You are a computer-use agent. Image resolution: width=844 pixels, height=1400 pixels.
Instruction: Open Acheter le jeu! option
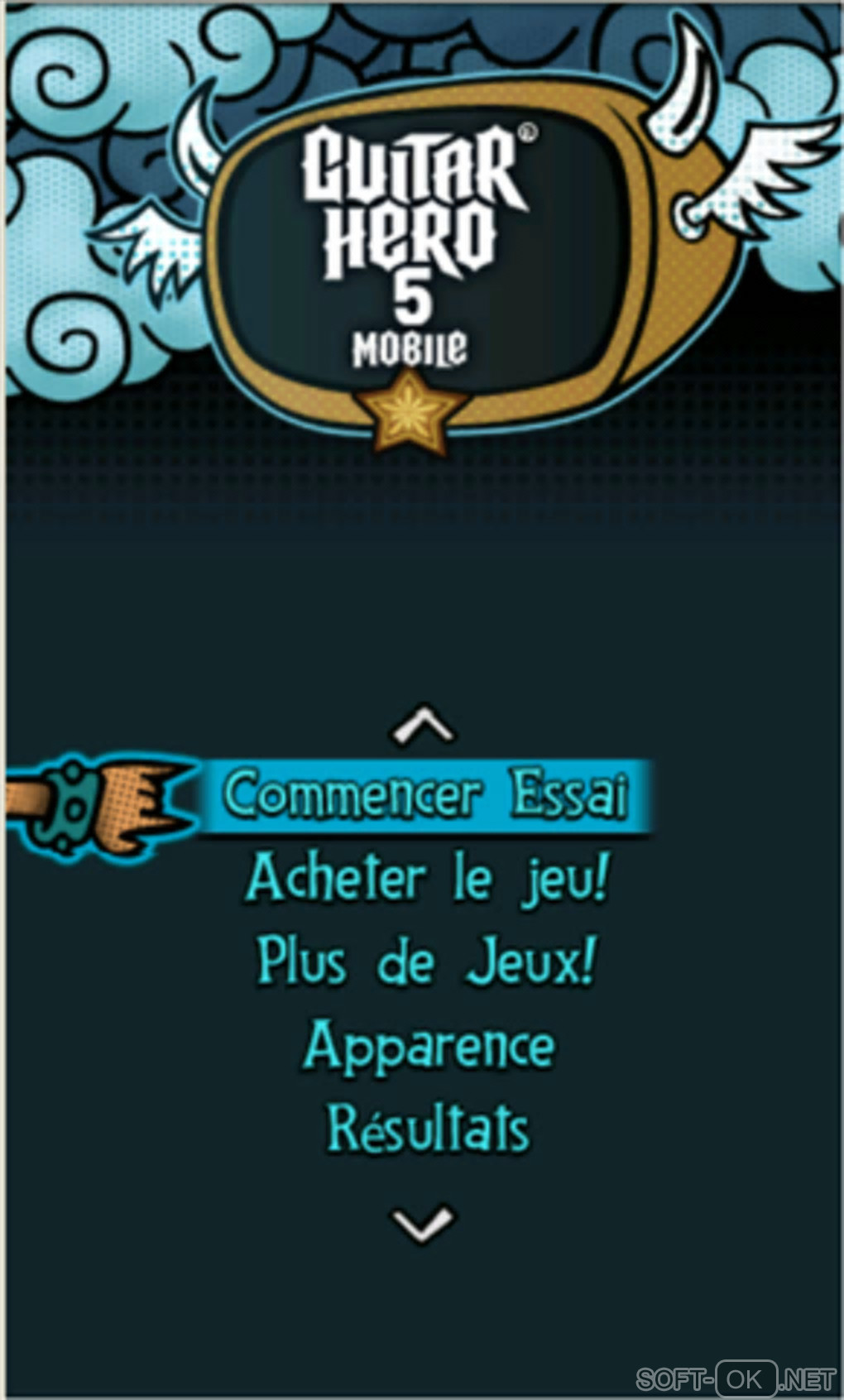point(427,879)
